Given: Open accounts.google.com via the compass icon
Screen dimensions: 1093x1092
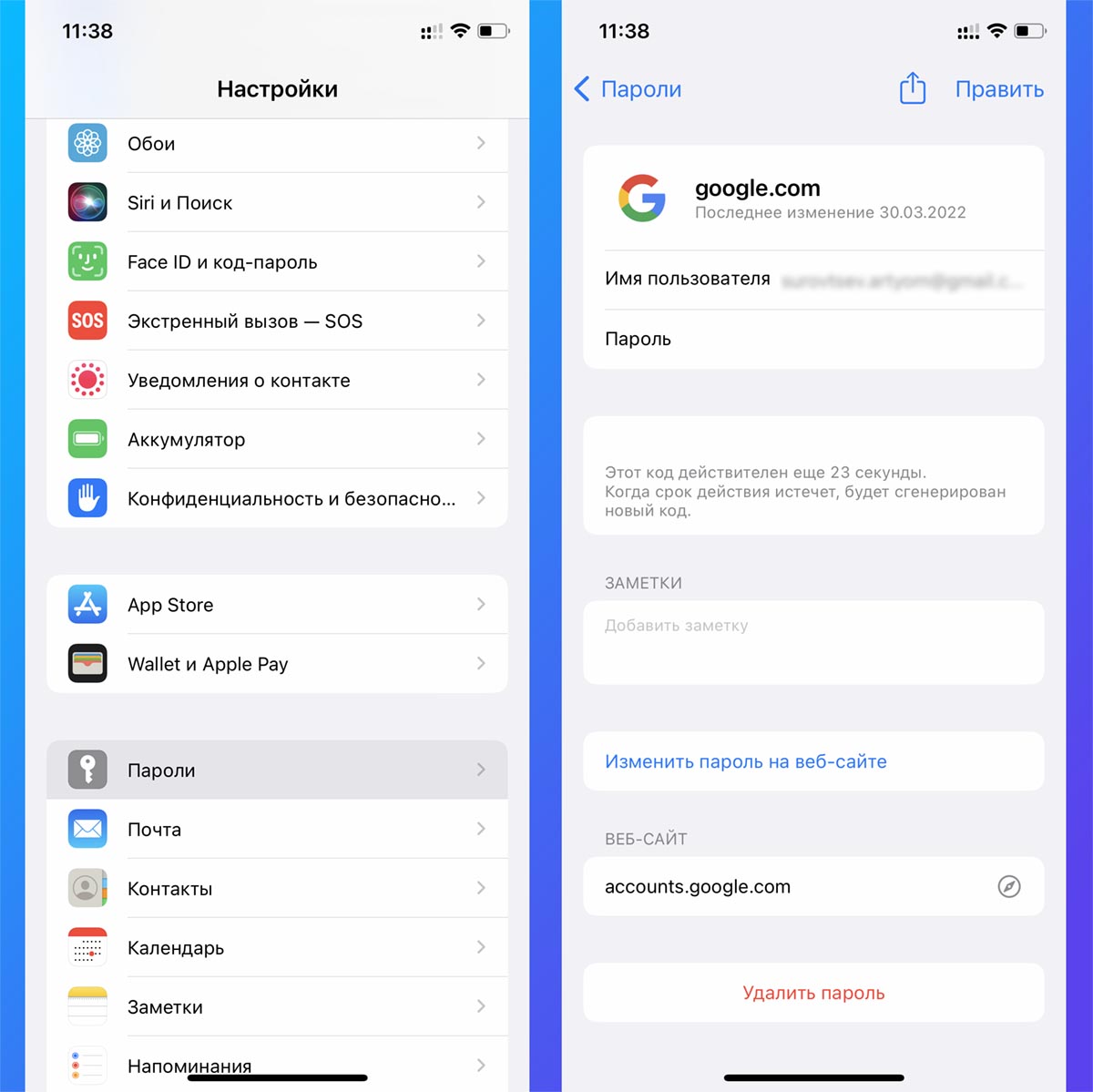Looking at the screenshot, I should coord(1009,886).
